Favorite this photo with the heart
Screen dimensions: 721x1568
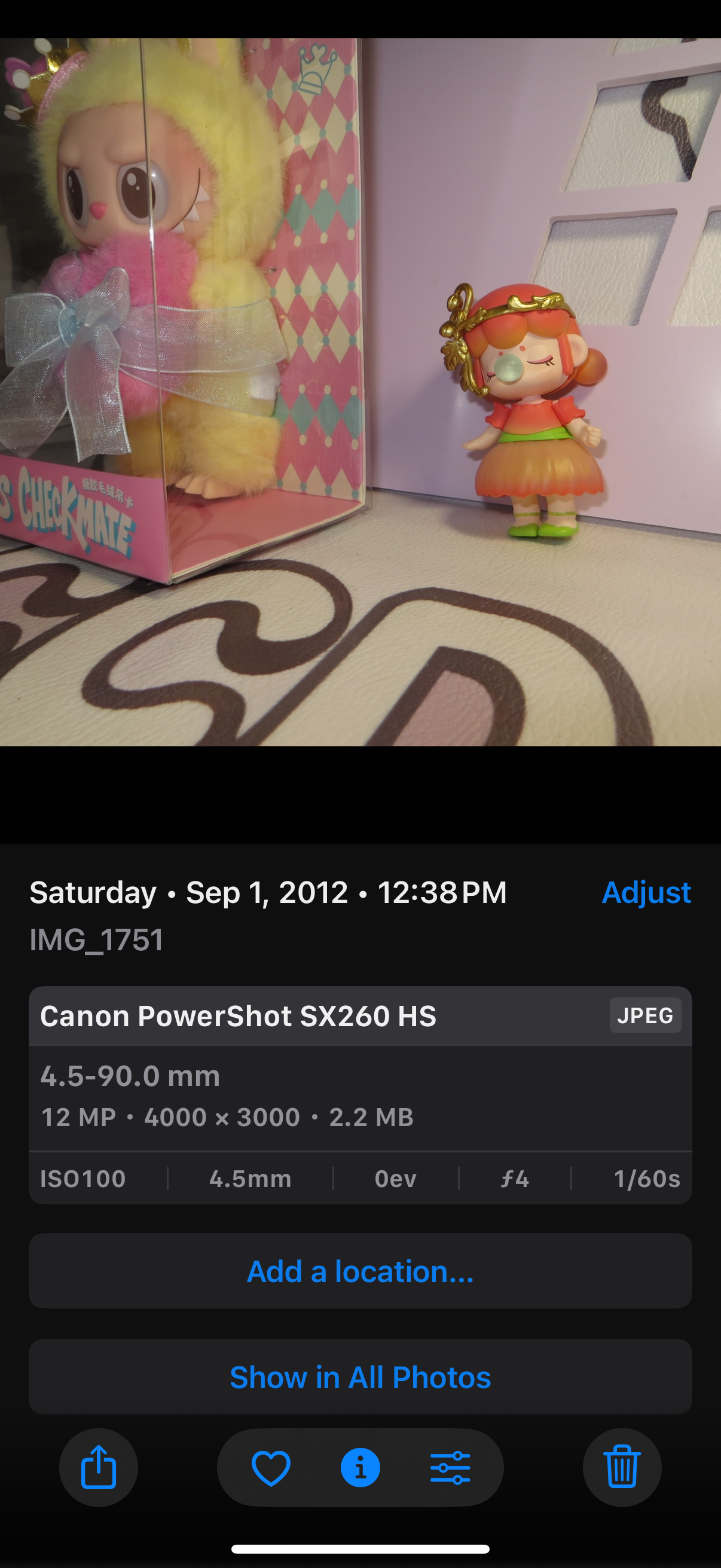coord(271,1467)
